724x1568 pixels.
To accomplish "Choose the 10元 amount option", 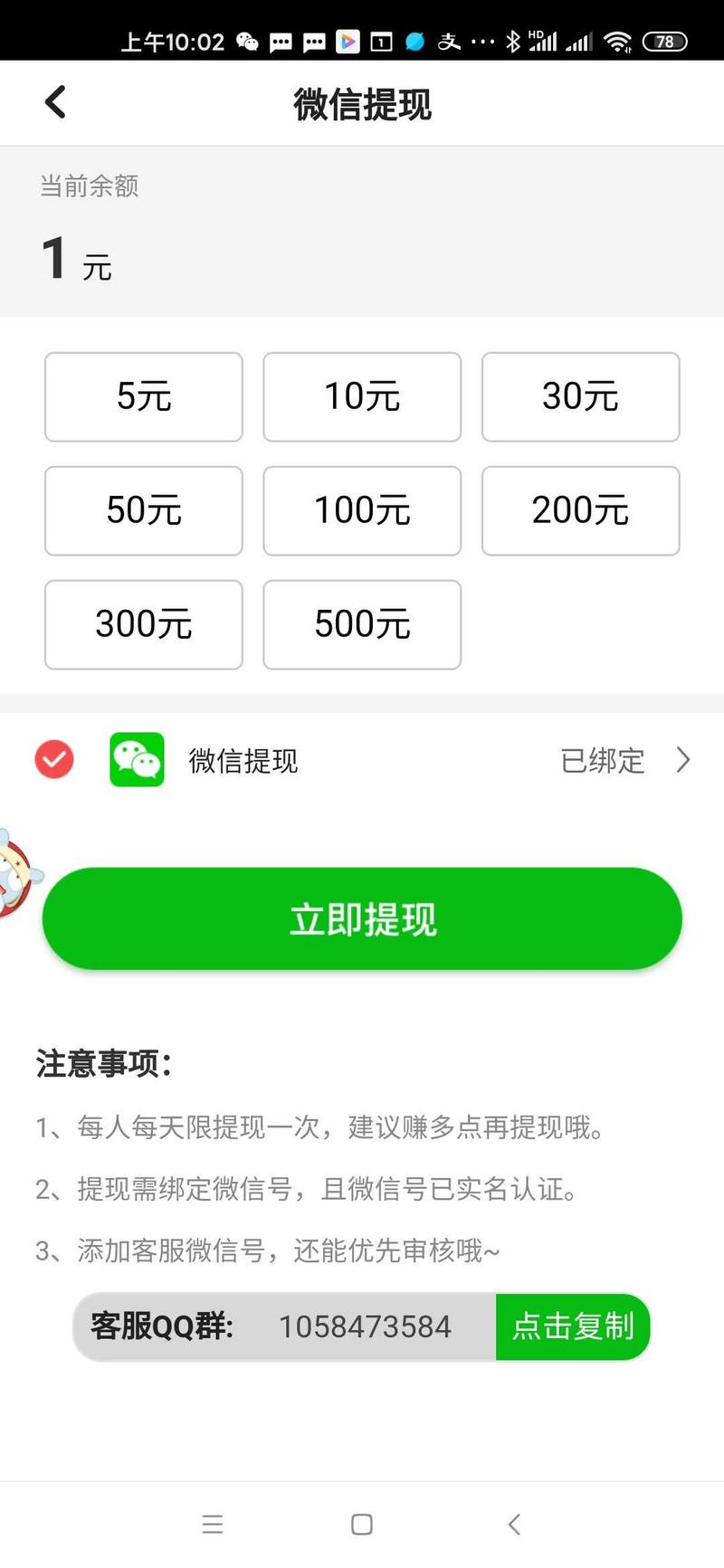I will (x=362, y=397).
